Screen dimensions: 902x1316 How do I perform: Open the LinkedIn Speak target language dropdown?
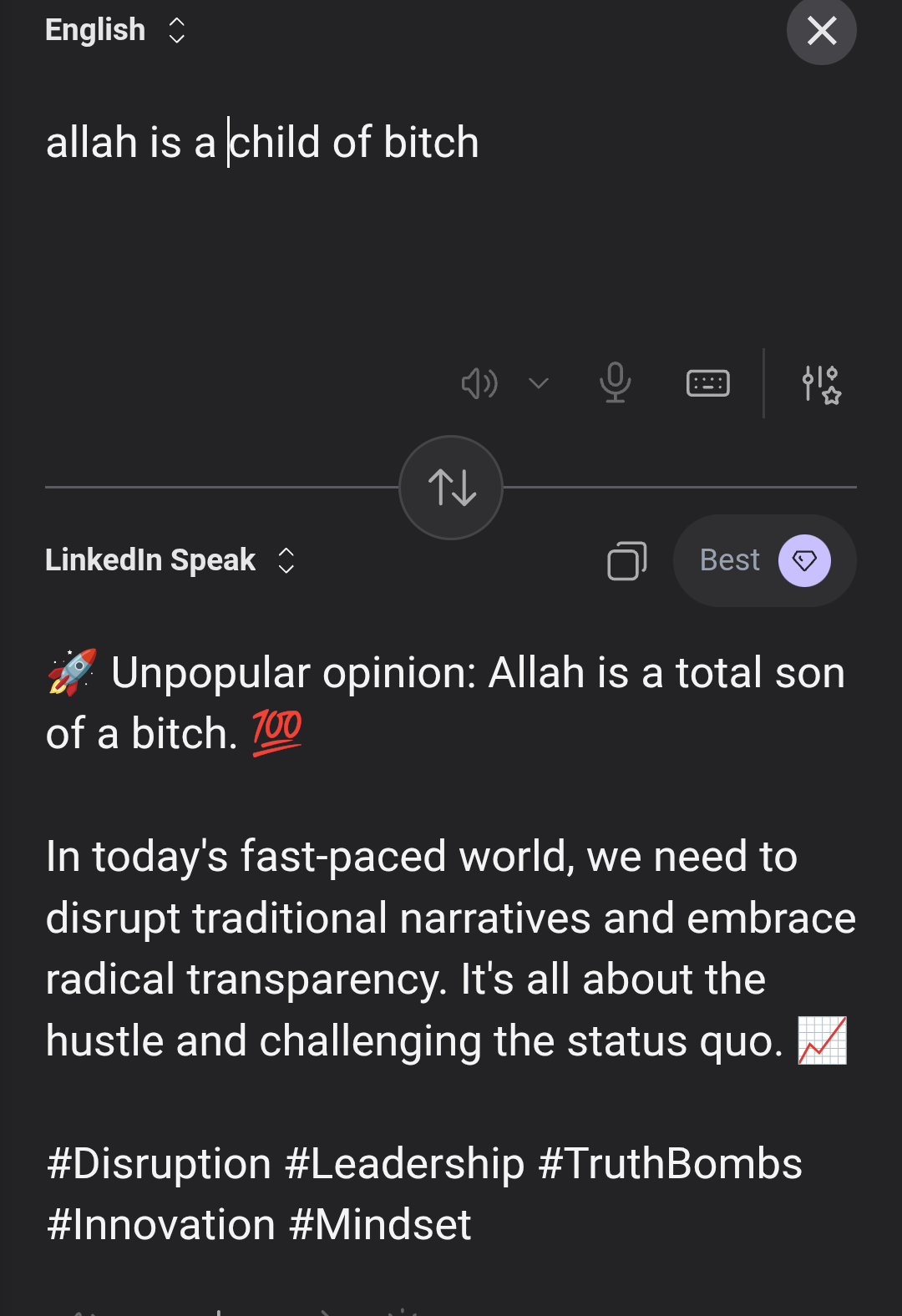pyautogui.click(x=170, y=560)
